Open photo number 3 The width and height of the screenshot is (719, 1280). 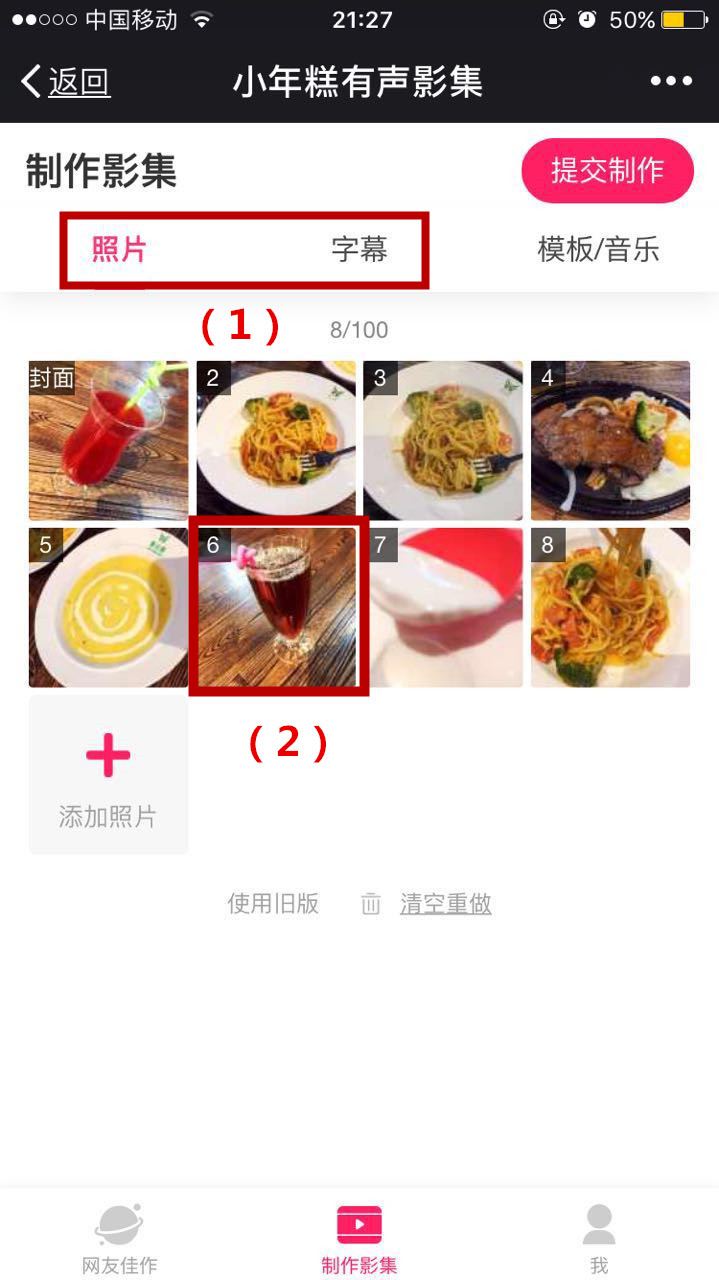click(443, 441)
